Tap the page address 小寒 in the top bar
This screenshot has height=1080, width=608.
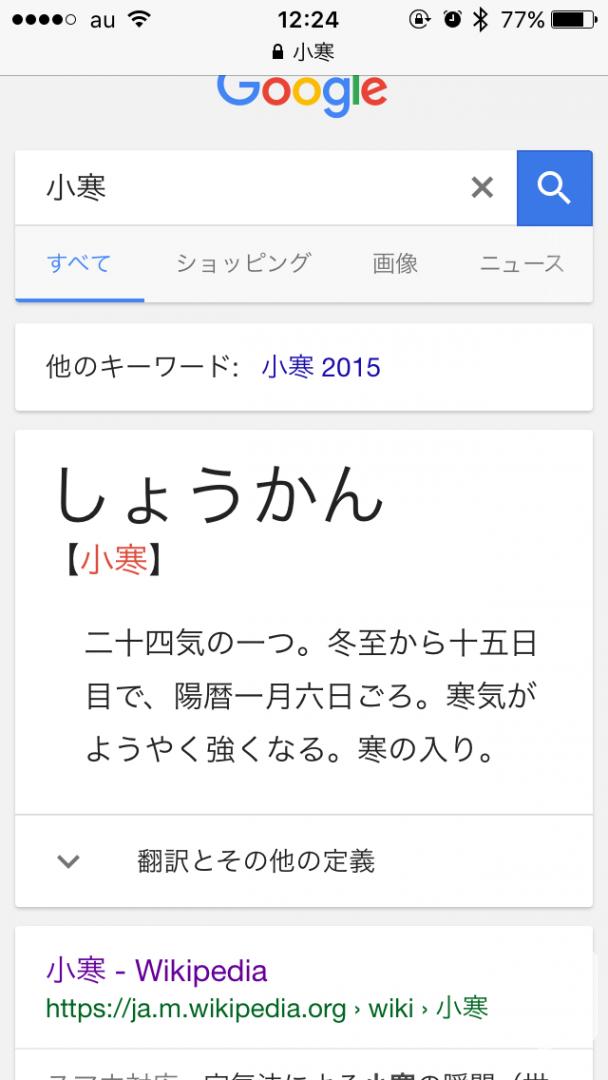[304, 52]
